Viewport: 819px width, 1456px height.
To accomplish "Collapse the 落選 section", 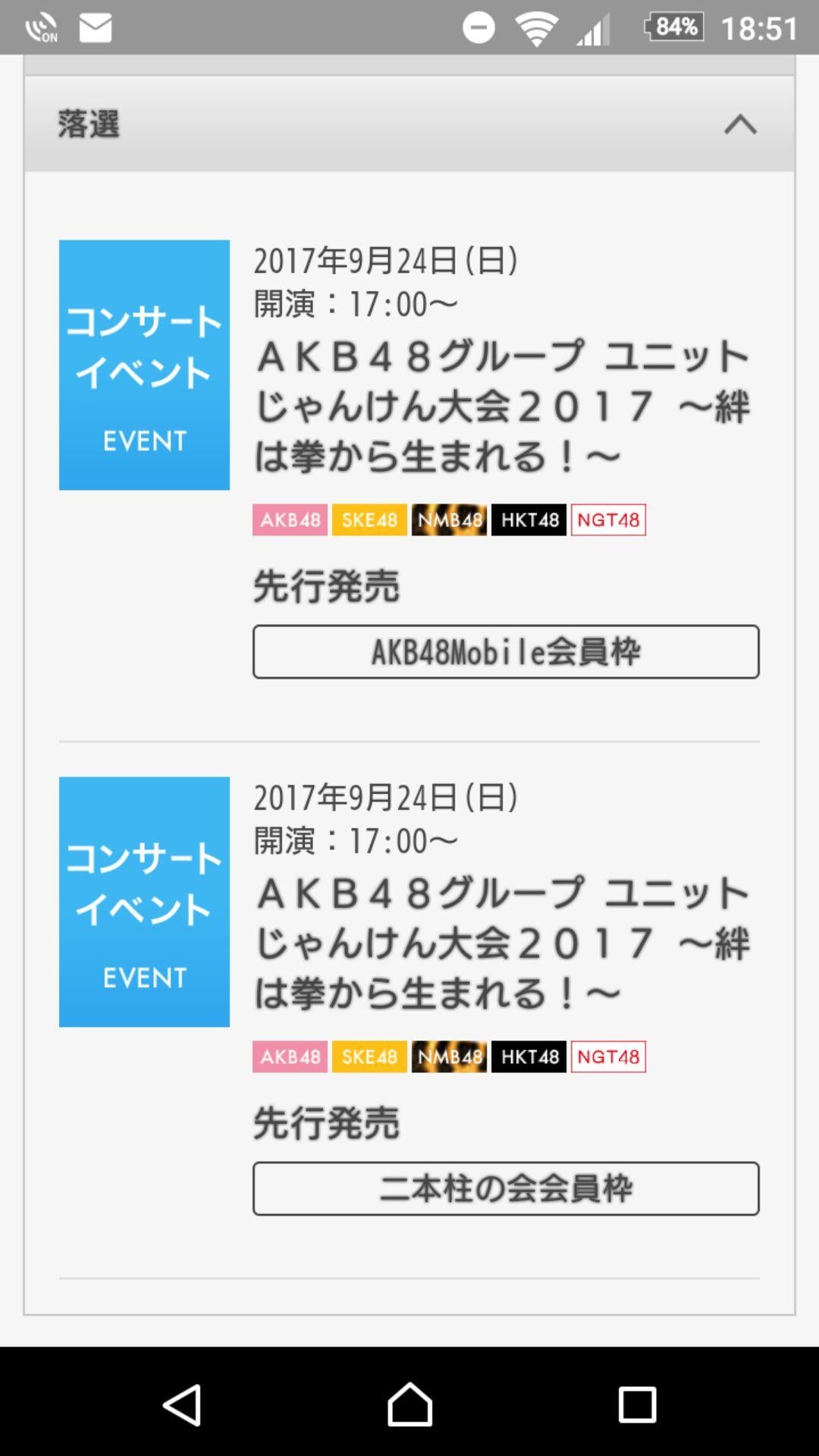I will 739,124.
